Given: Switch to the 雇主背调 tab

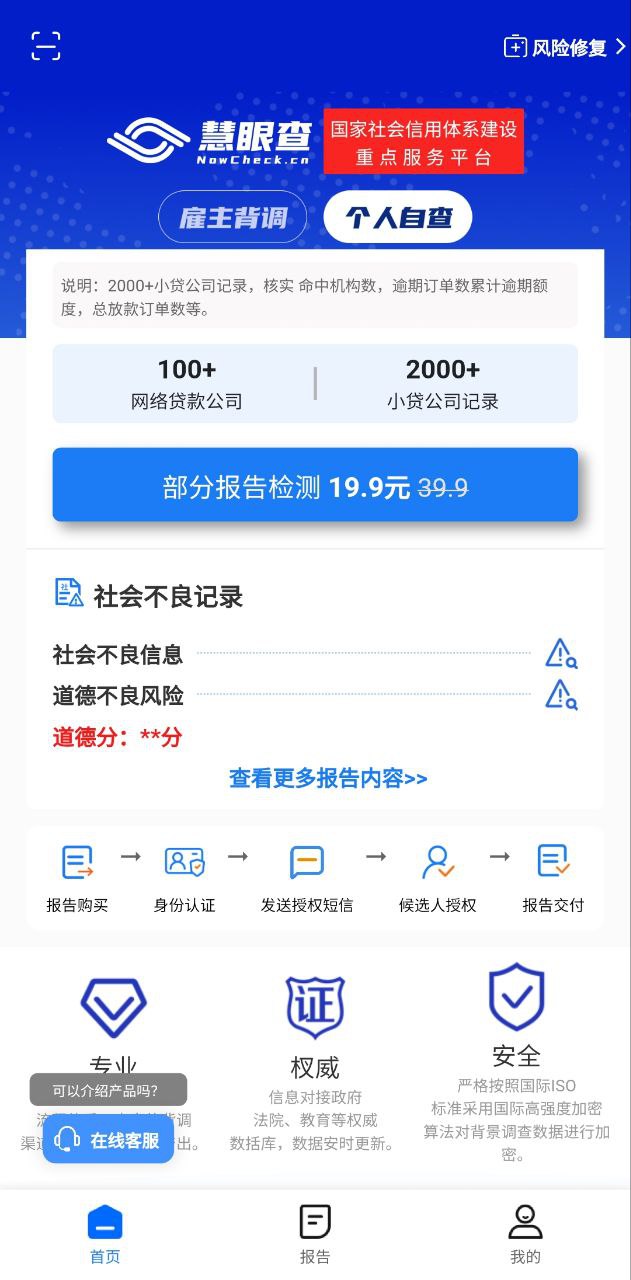Looking at the screenshot, I should 233,217.
